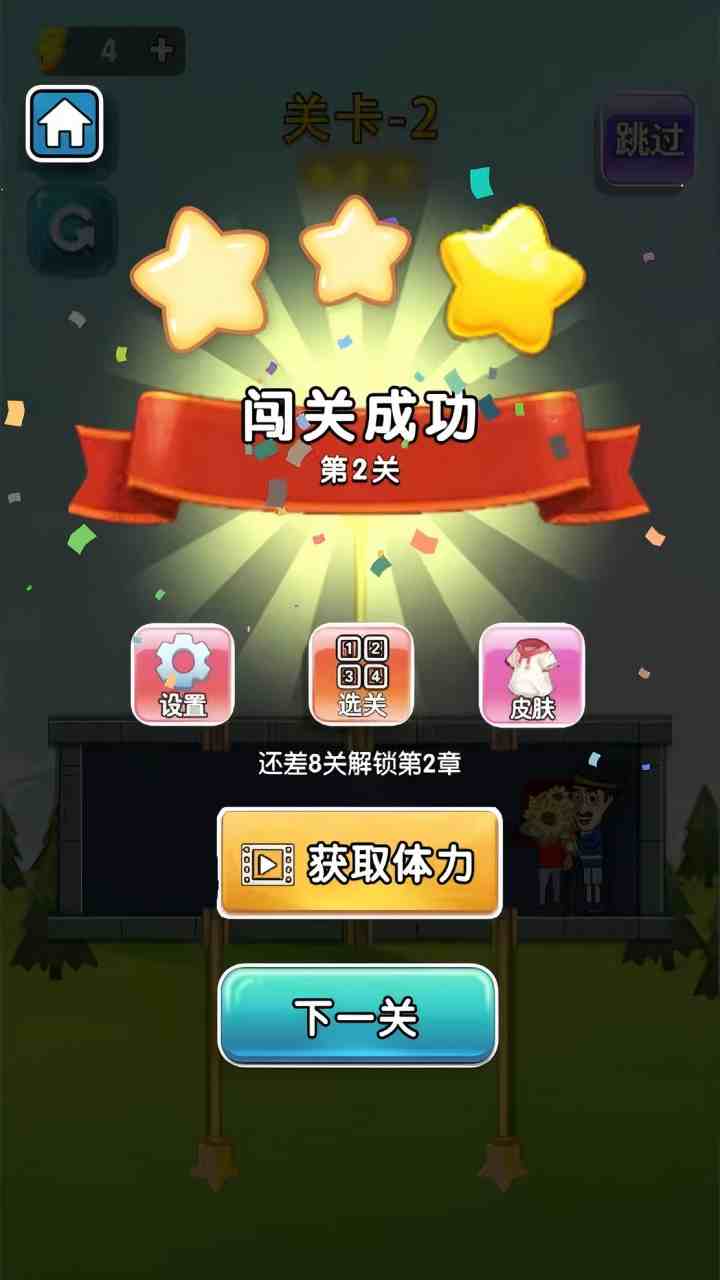The height and width of the screenshot is (1280, 720).
Task: Tap 获取体力 to watch video
Action: tap(359, 863)
